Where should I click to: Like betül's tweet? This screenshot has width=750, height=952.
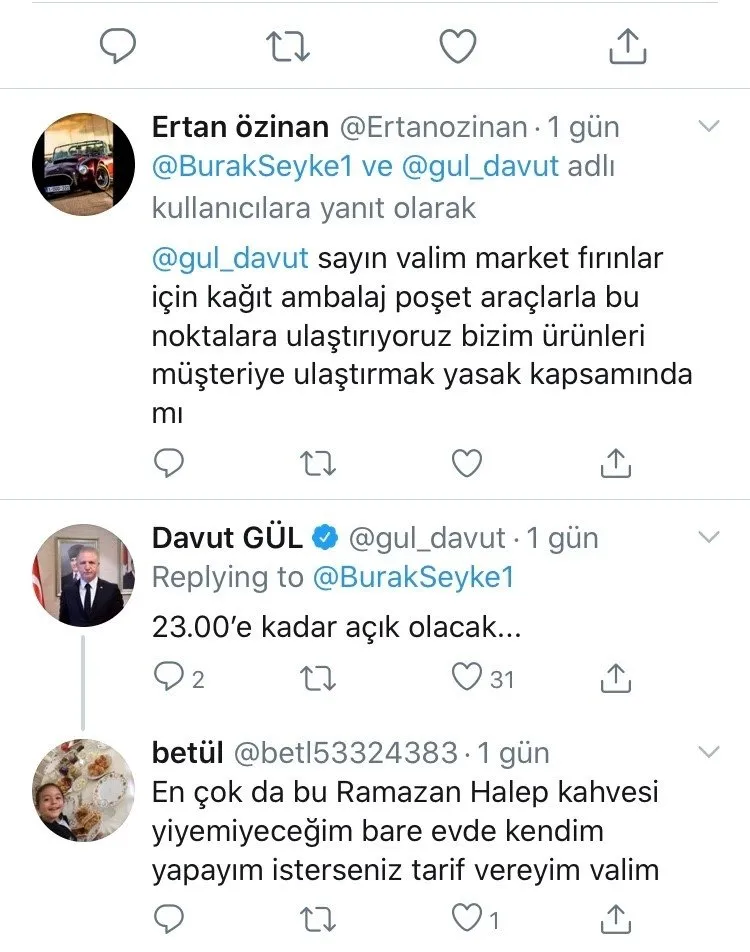[466, 917]
